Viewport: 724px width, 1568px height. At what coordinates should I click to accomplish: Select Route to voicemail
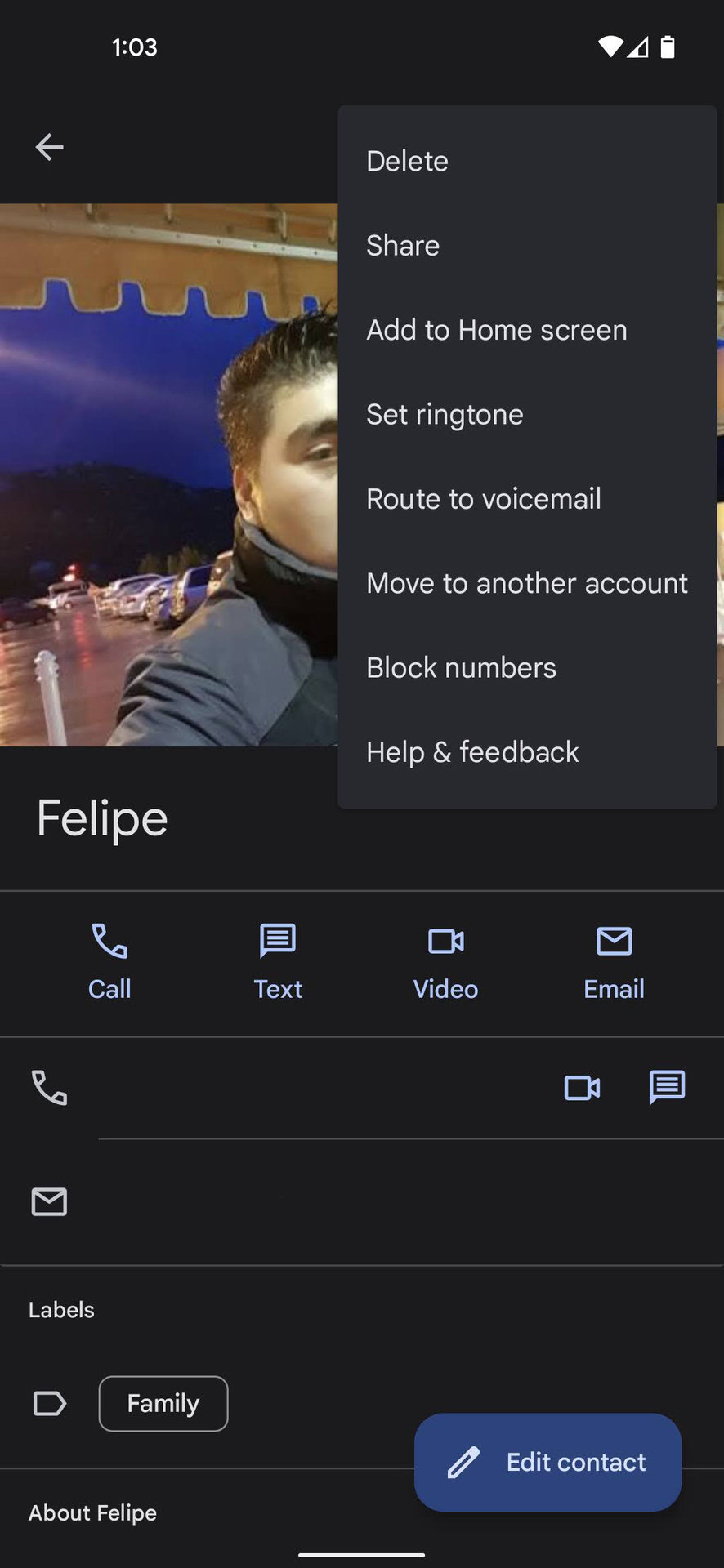coord(483,498)
